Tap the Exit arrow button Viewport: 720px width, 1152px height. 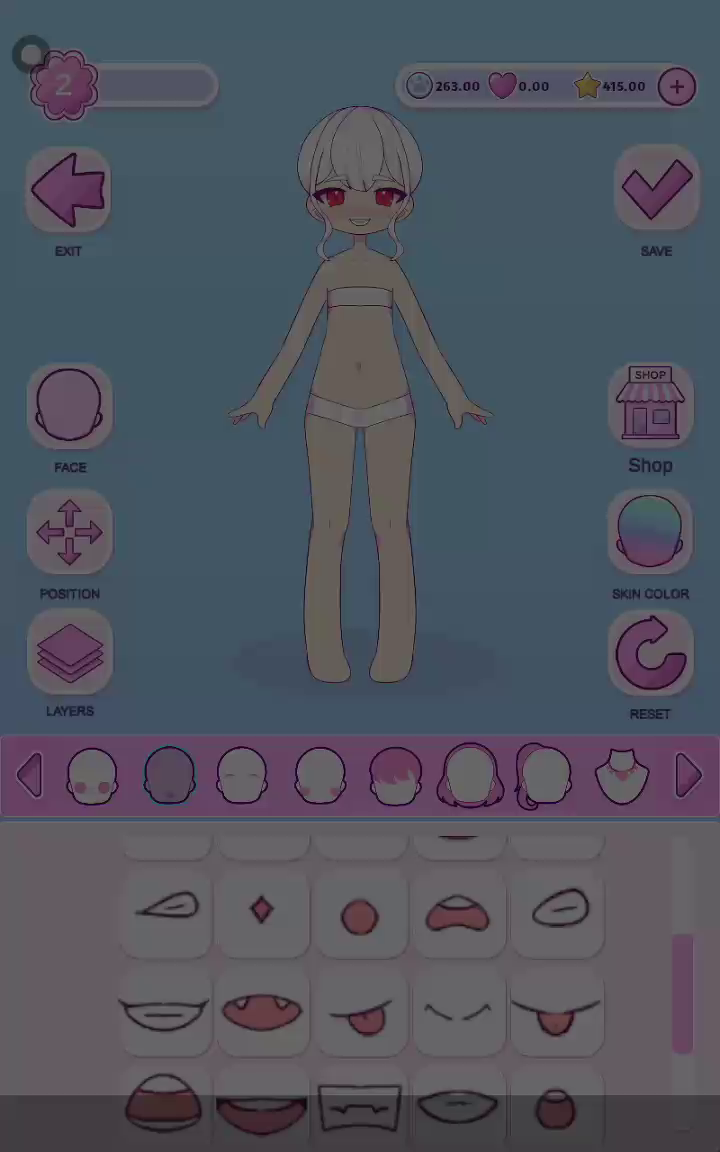click(x=68, y=190)
